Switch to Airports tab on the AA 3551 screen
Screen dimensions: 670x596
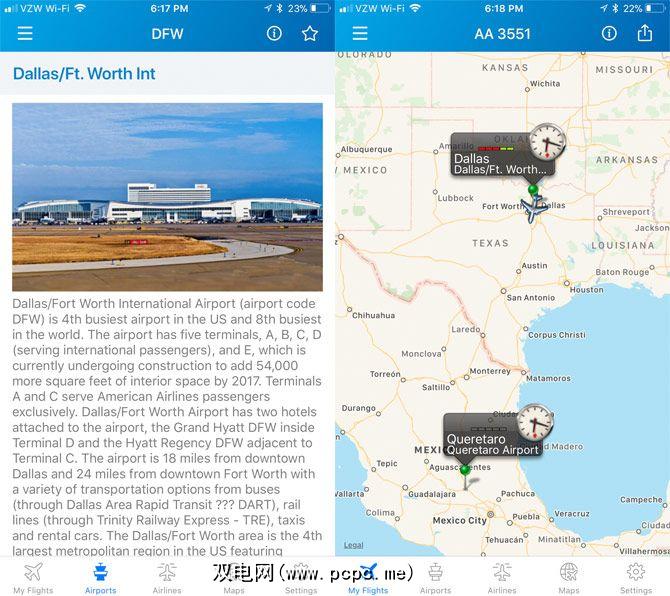[435, 577]
